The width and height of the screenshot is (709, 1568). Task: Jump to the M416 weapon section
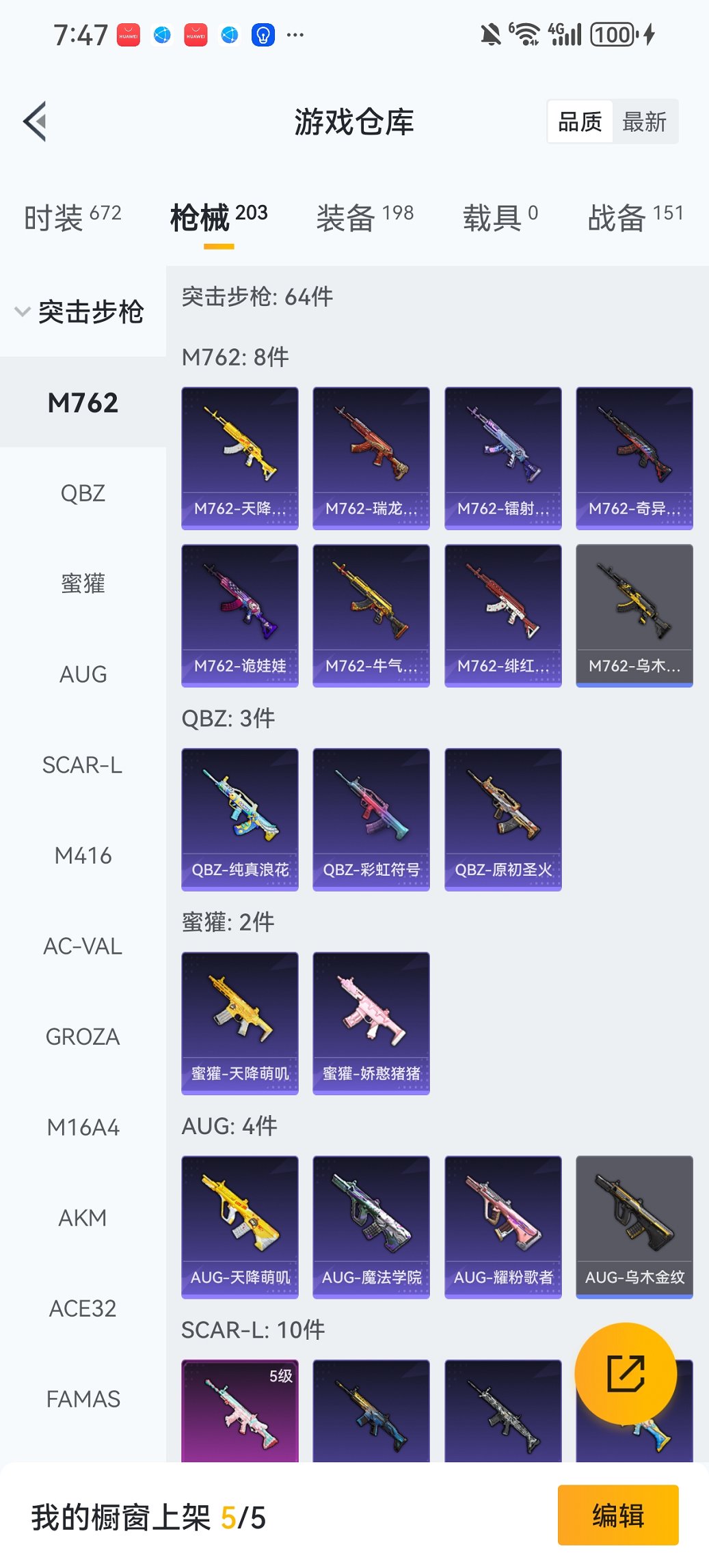pos(83,855)
